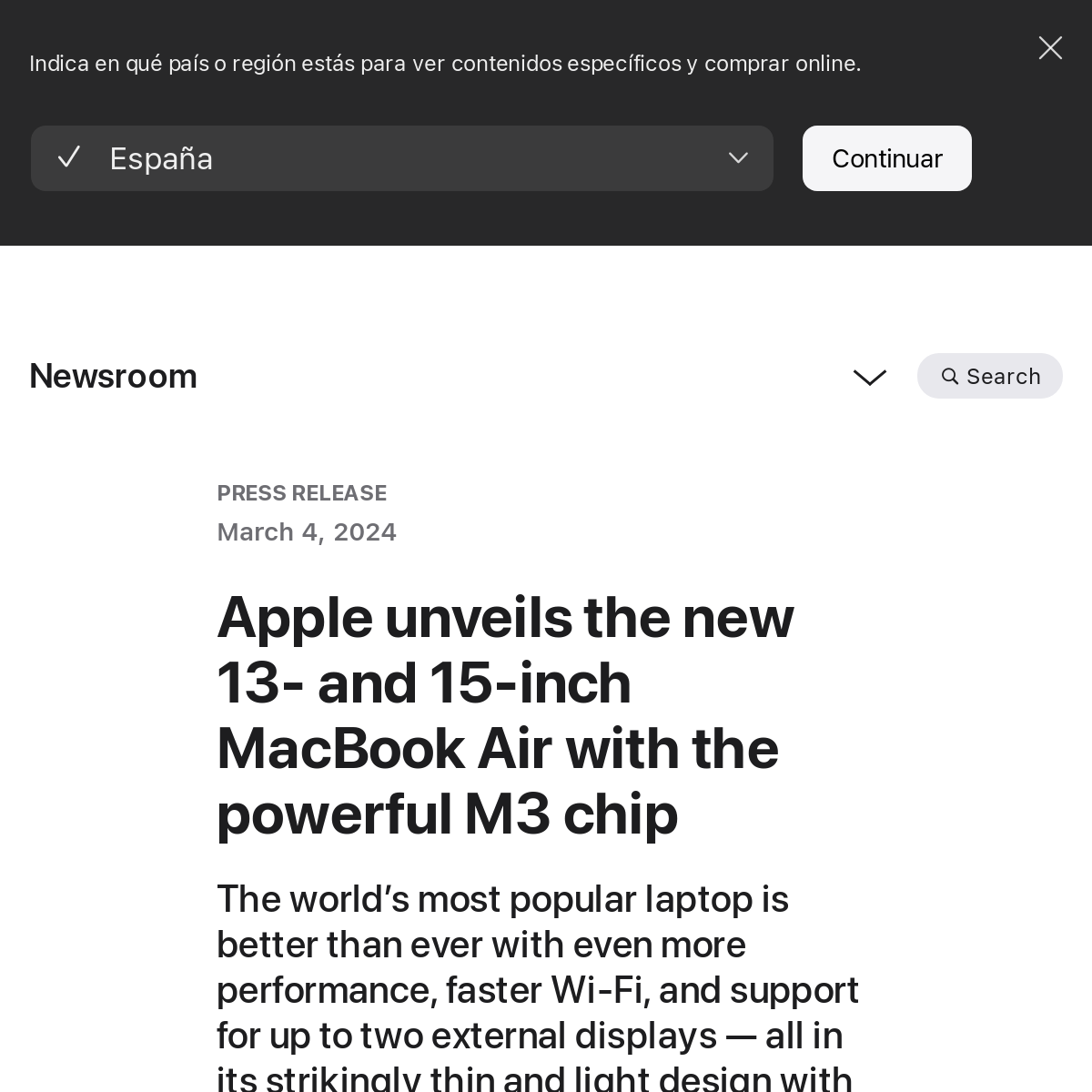Open the Newsroom Search field
This screenshot has height=1092, width=1092.
point(989,376)
